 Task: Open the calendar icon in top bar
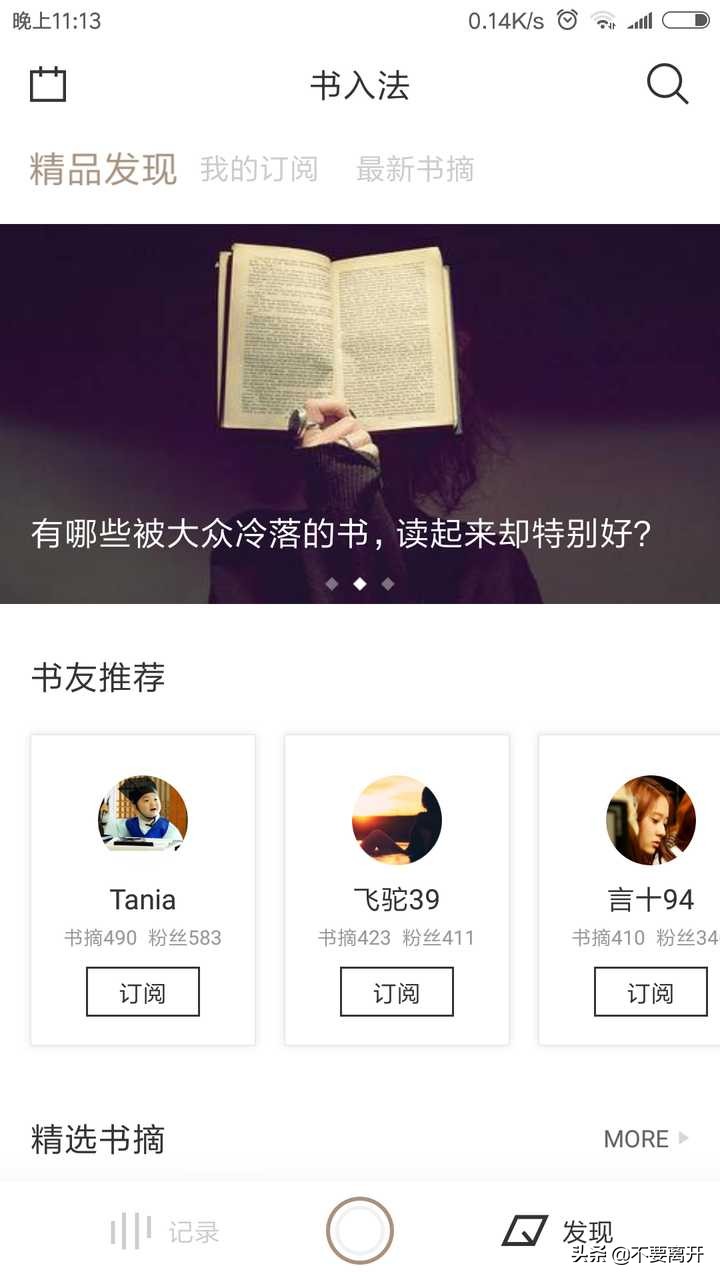pos(47,84)
